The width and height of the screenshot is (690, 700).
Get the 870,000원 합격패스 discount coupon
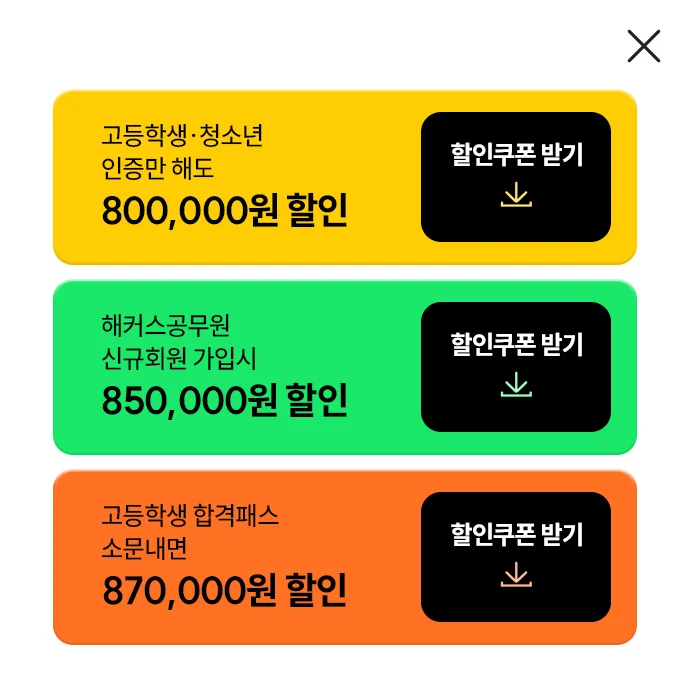click(x=515, y=557)
